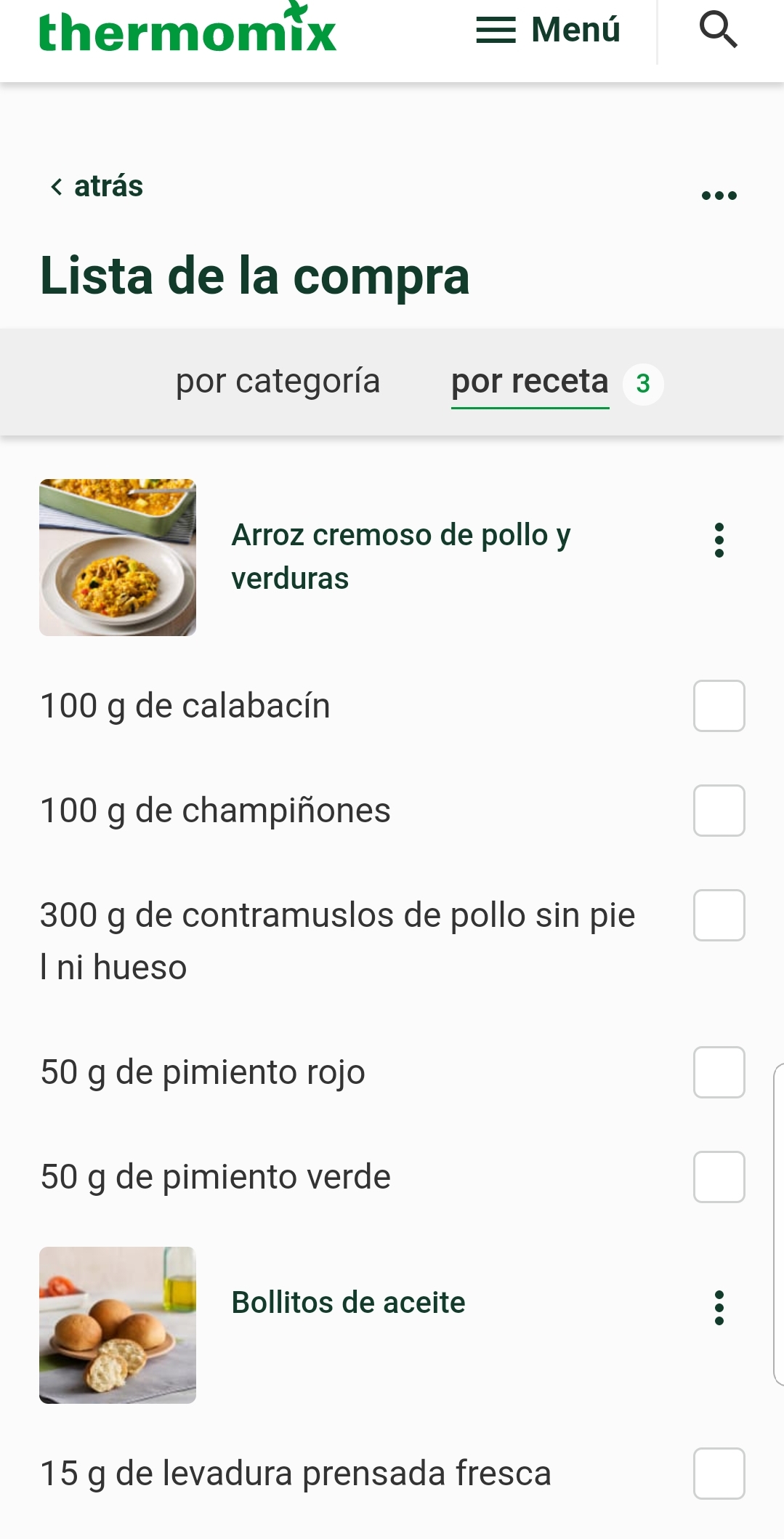This screenshot has height=1539, width=784.
Task: Select the por receta tab
Action: (x=530, y=382)
